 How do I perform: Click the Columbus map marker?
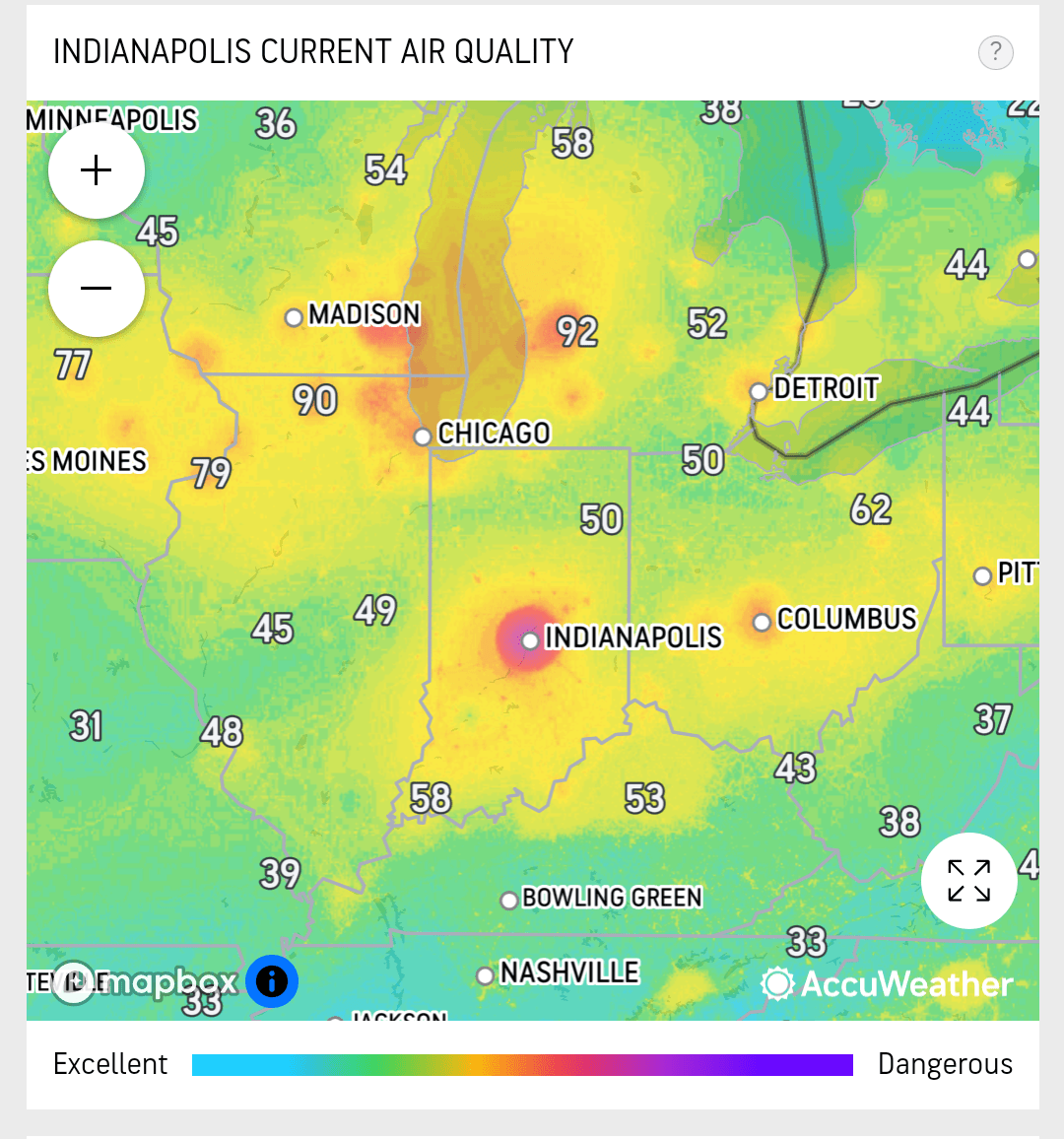click(x=762, y=622)
